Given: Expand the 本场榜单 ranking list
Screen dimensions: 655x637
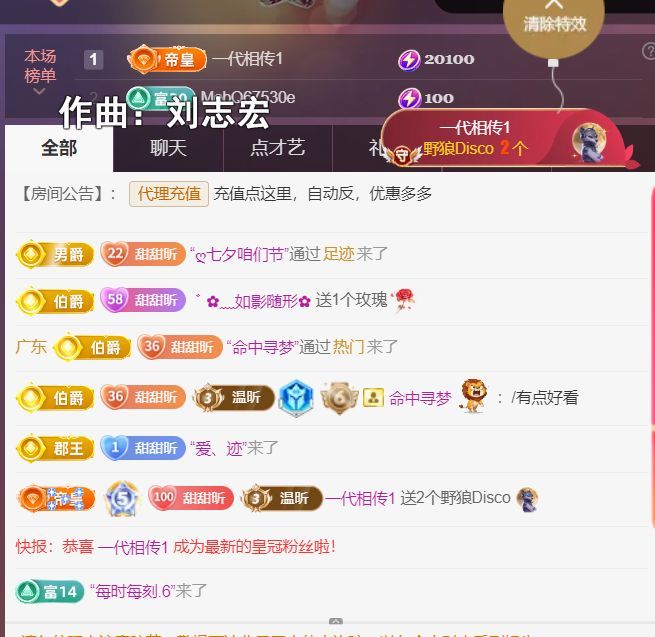Looking at the screenshot, I should pyautogui.click(x=40, y=74).
